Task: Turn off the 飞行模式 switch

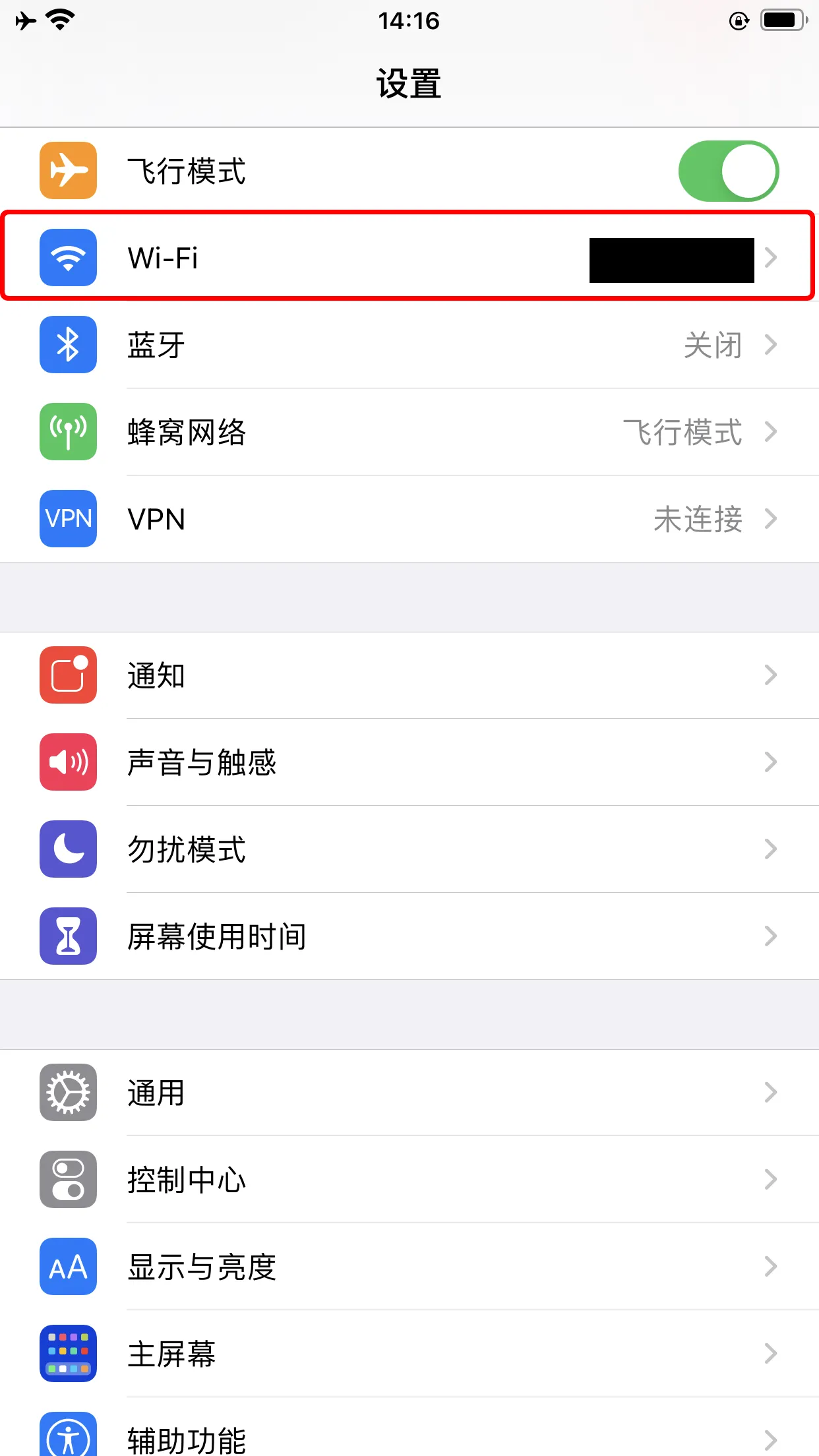Action: pos(728,171)
